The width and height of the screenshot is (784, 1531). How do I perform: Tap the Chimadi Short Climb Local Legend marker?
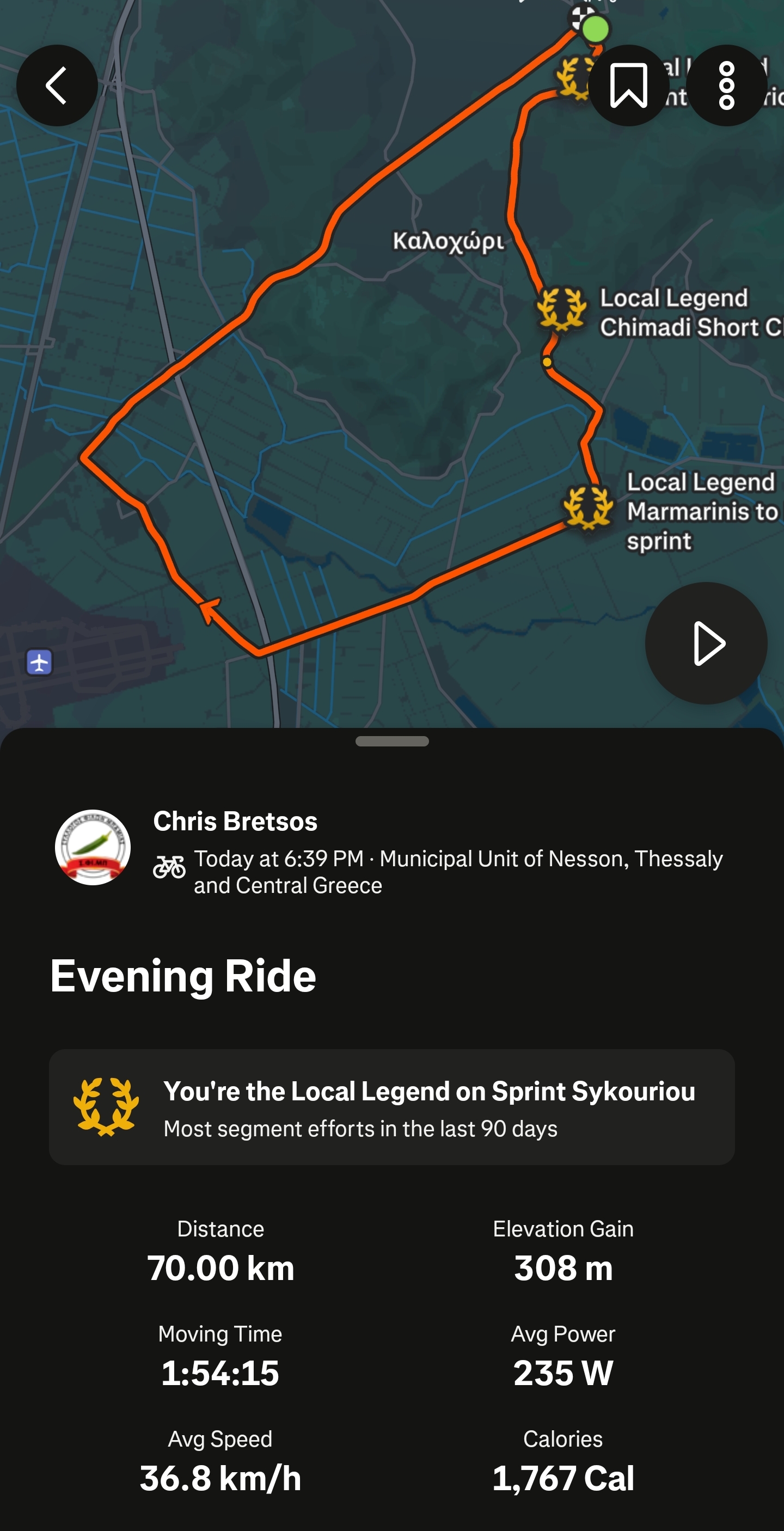click(x=561, y=309)
